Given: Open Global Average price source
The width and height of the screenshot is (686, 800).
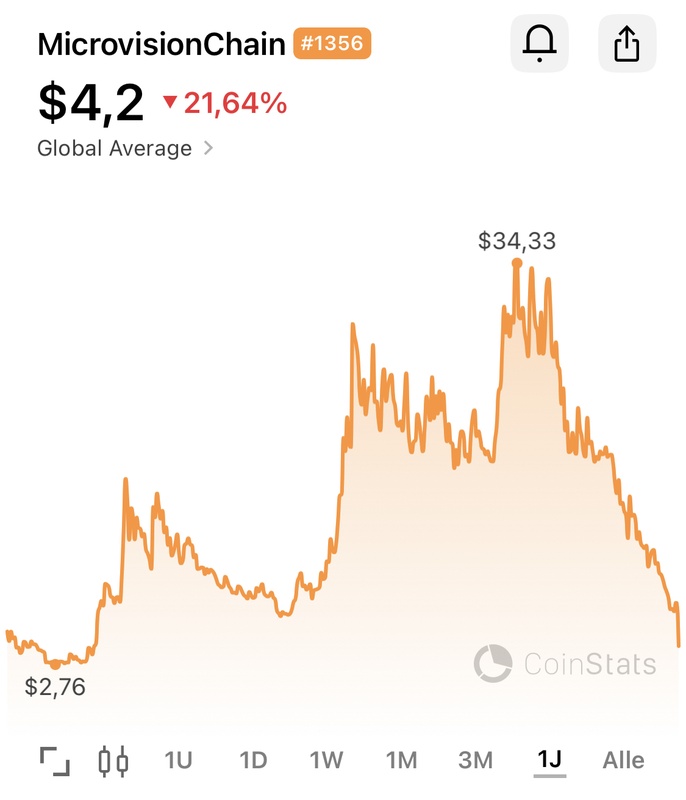Looking at the screenshot, I should coord(125,148).
